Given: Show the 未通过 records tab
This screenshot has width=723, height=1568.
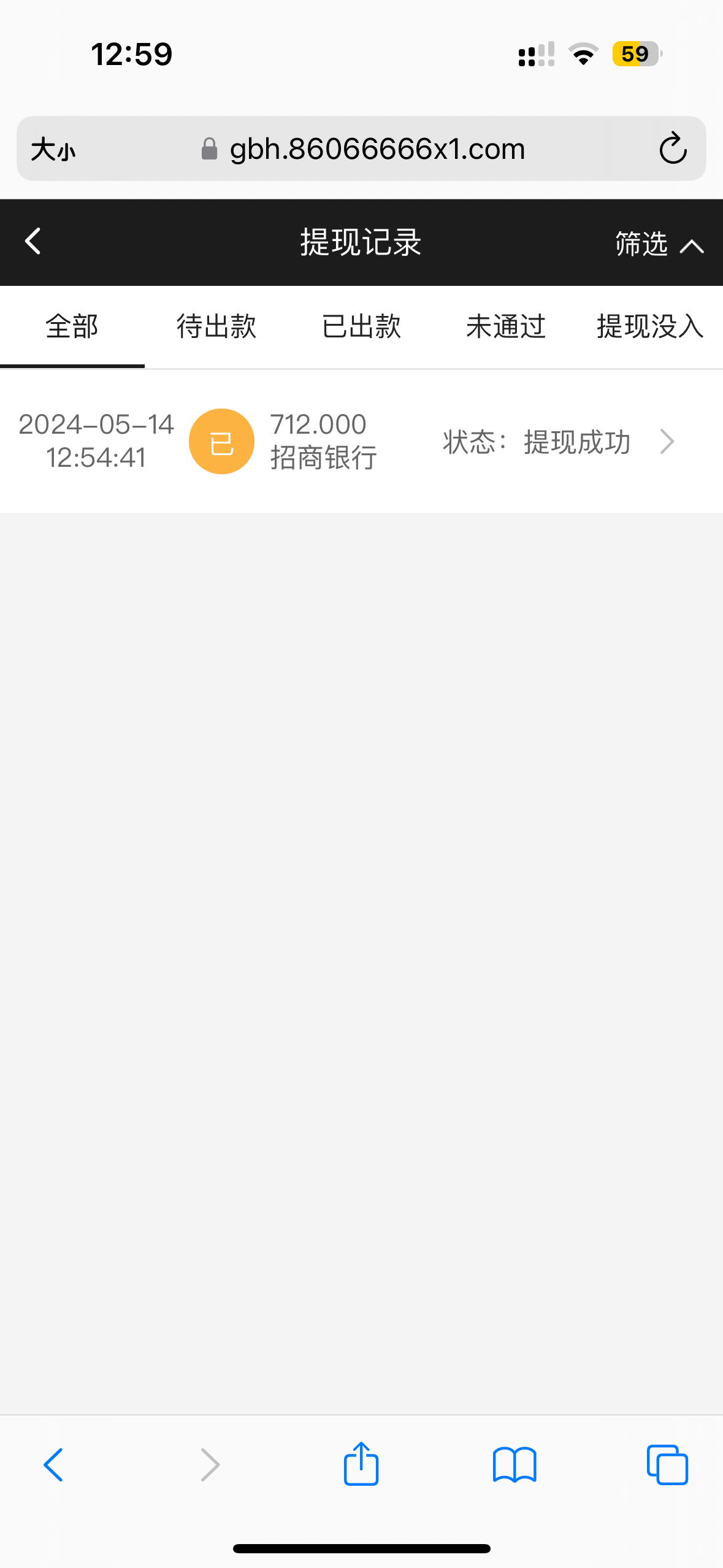Looking at the screenshot, I should pos(505,326).
